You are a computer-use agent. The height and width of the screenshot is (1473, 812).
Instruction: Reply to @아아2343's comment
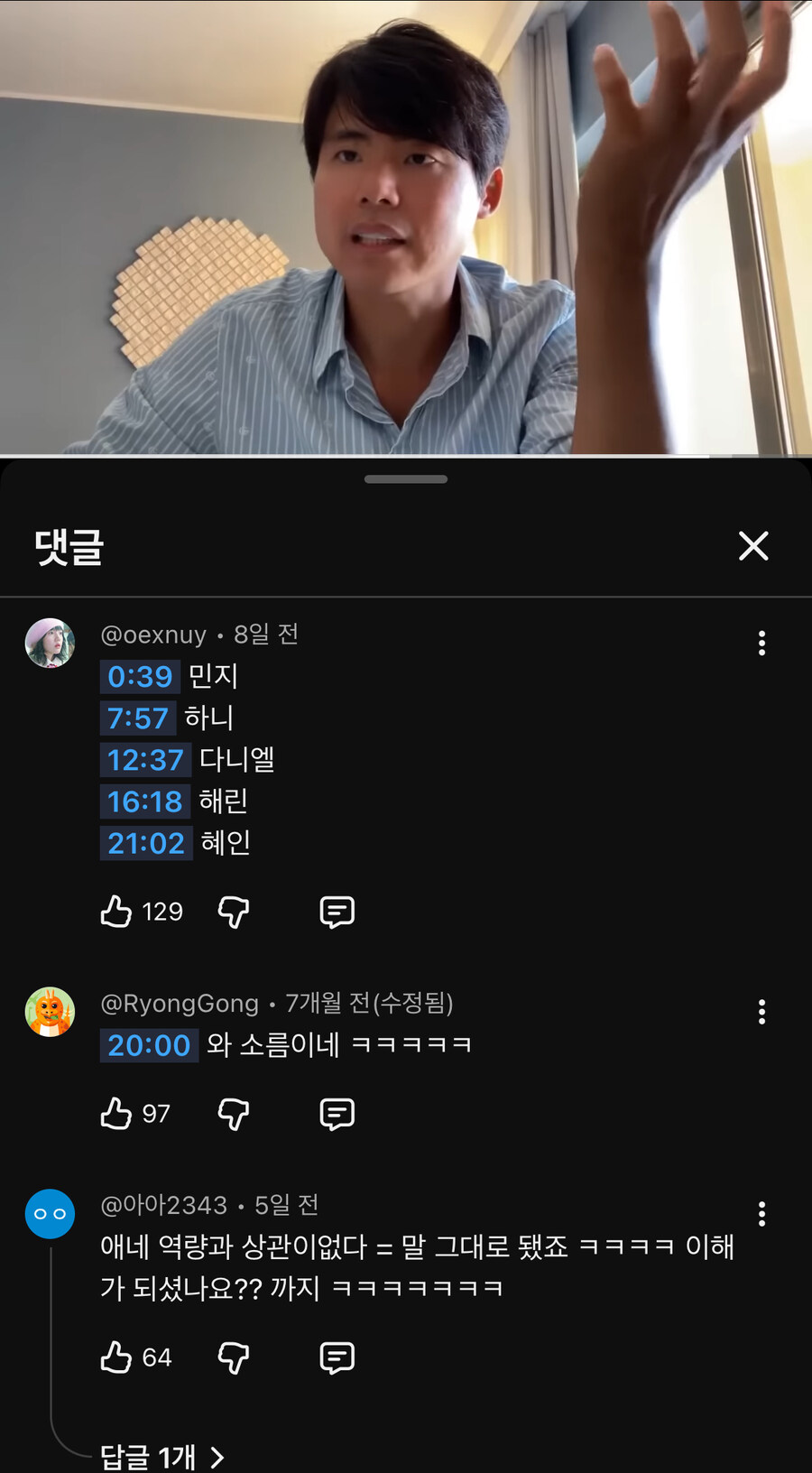(x=336, y=1357)
